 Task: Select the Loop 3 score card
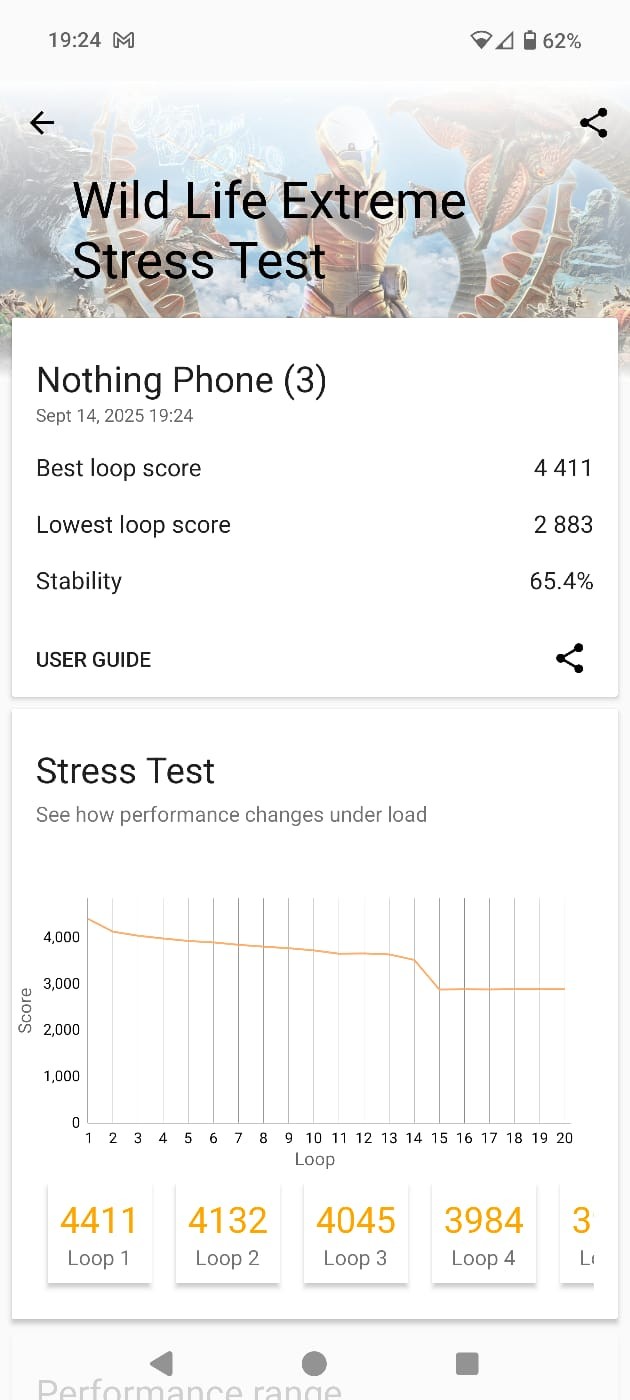point(355,1234)
